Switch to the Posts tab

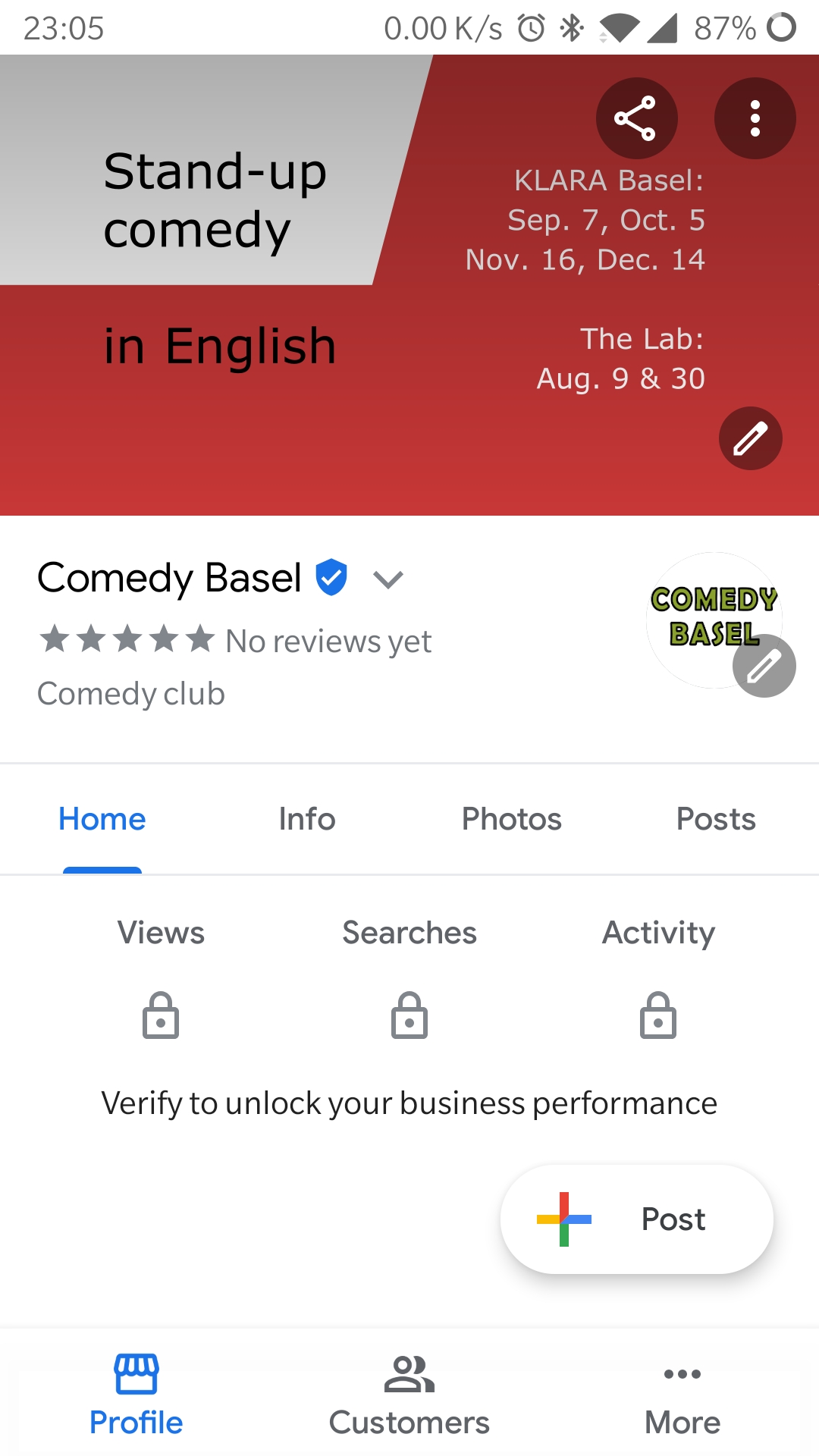(x=716, y=819)
